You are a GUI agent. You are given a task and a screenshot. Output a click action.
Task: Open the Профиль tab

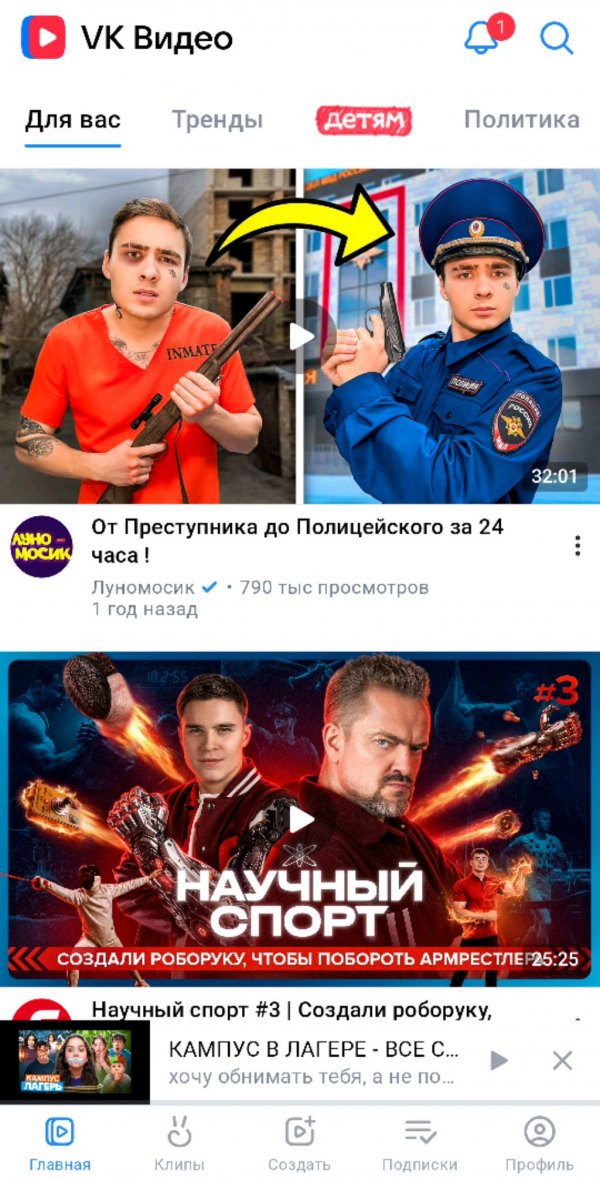pos(539,1144)
